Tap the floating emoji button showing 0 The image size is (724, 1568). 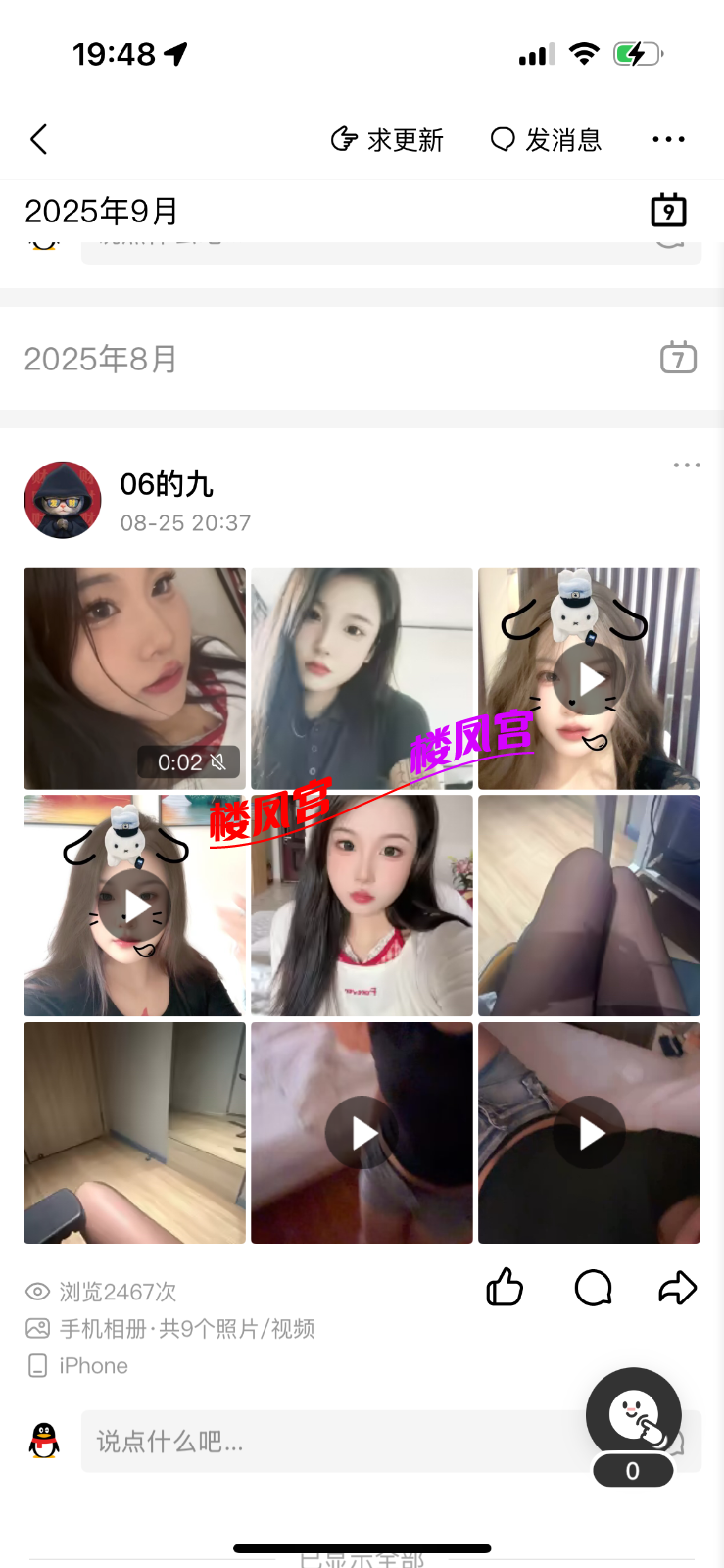[634, 1416]
